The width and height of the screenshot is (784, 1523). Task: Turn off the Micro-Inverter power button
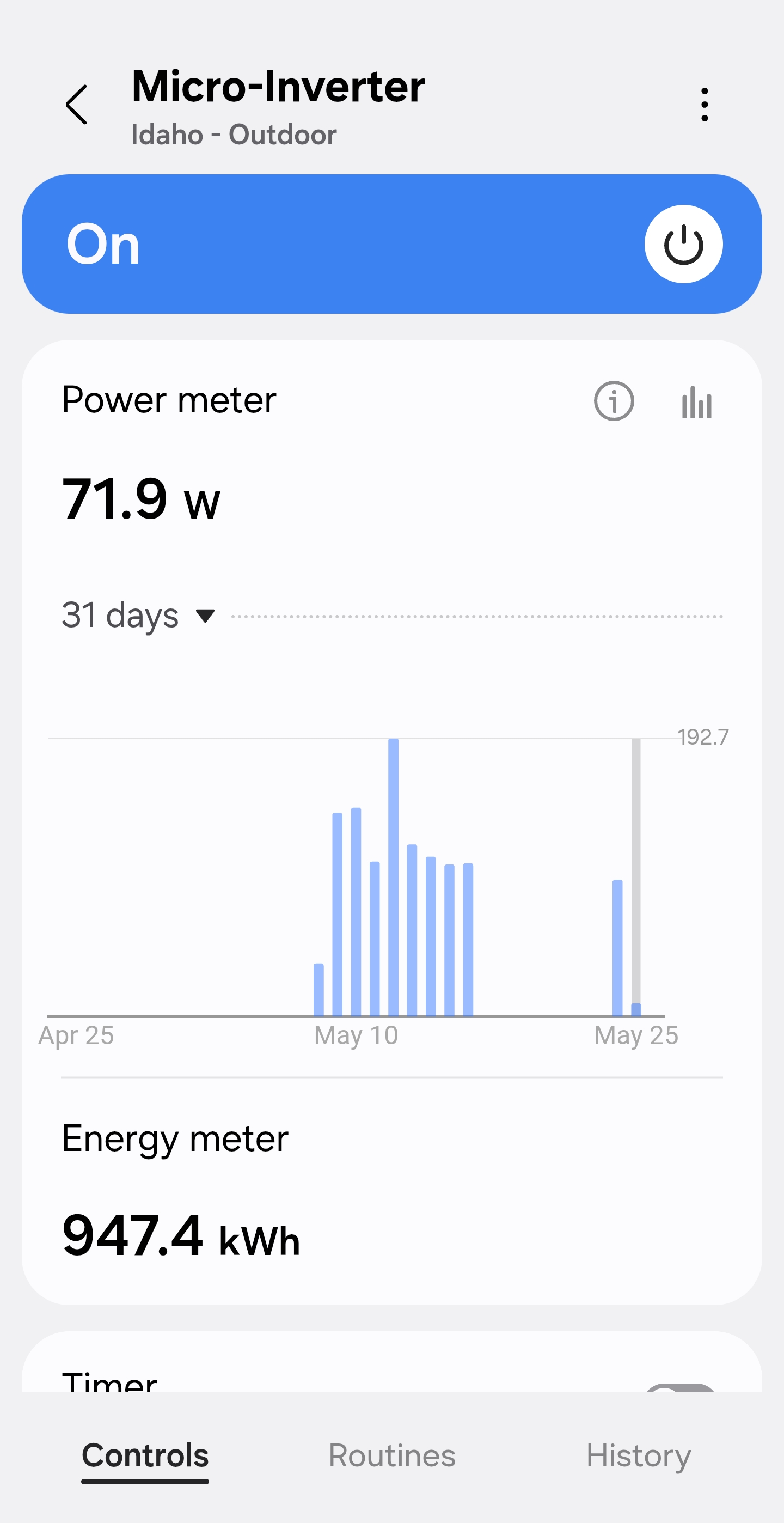[x=683, y=244]
